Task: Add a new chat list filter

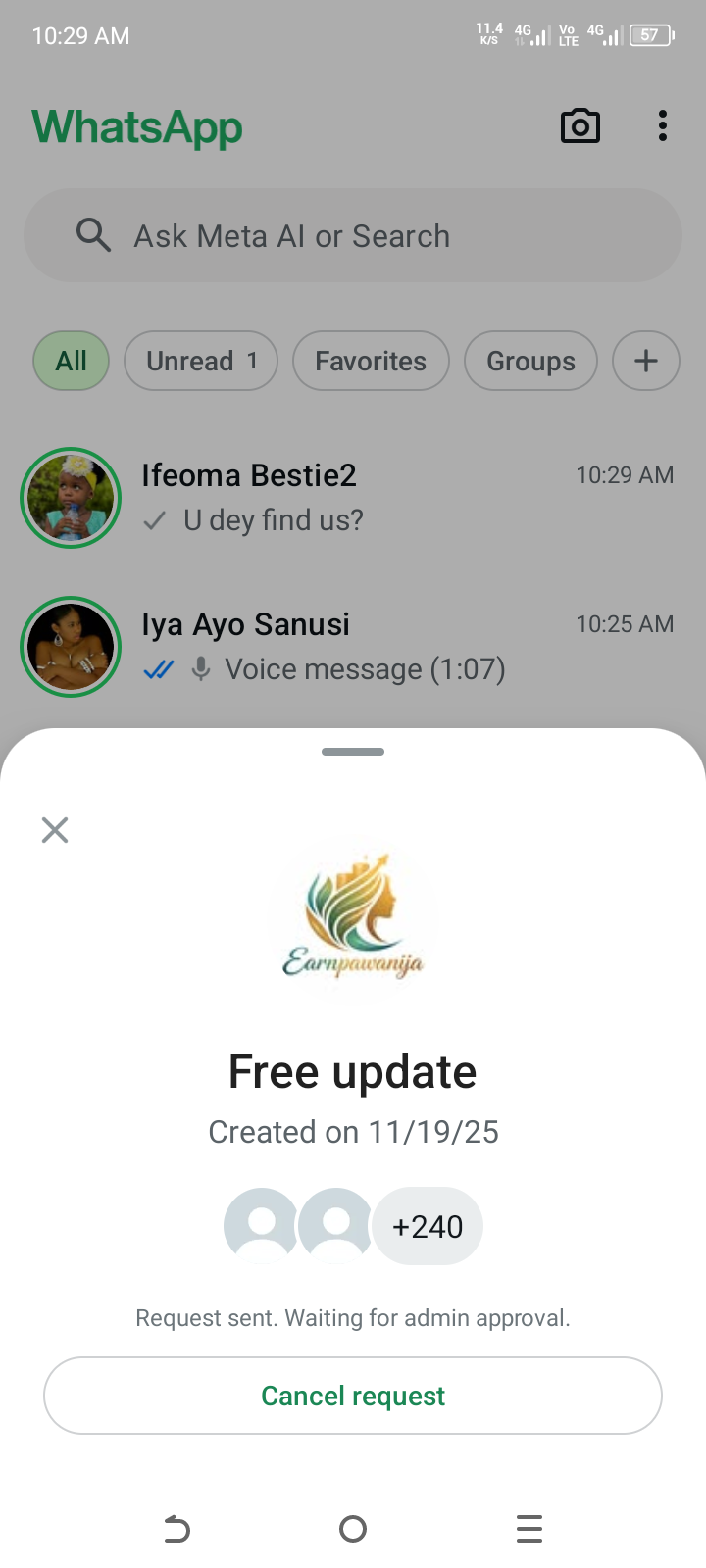Action: [x=645, y=361]
